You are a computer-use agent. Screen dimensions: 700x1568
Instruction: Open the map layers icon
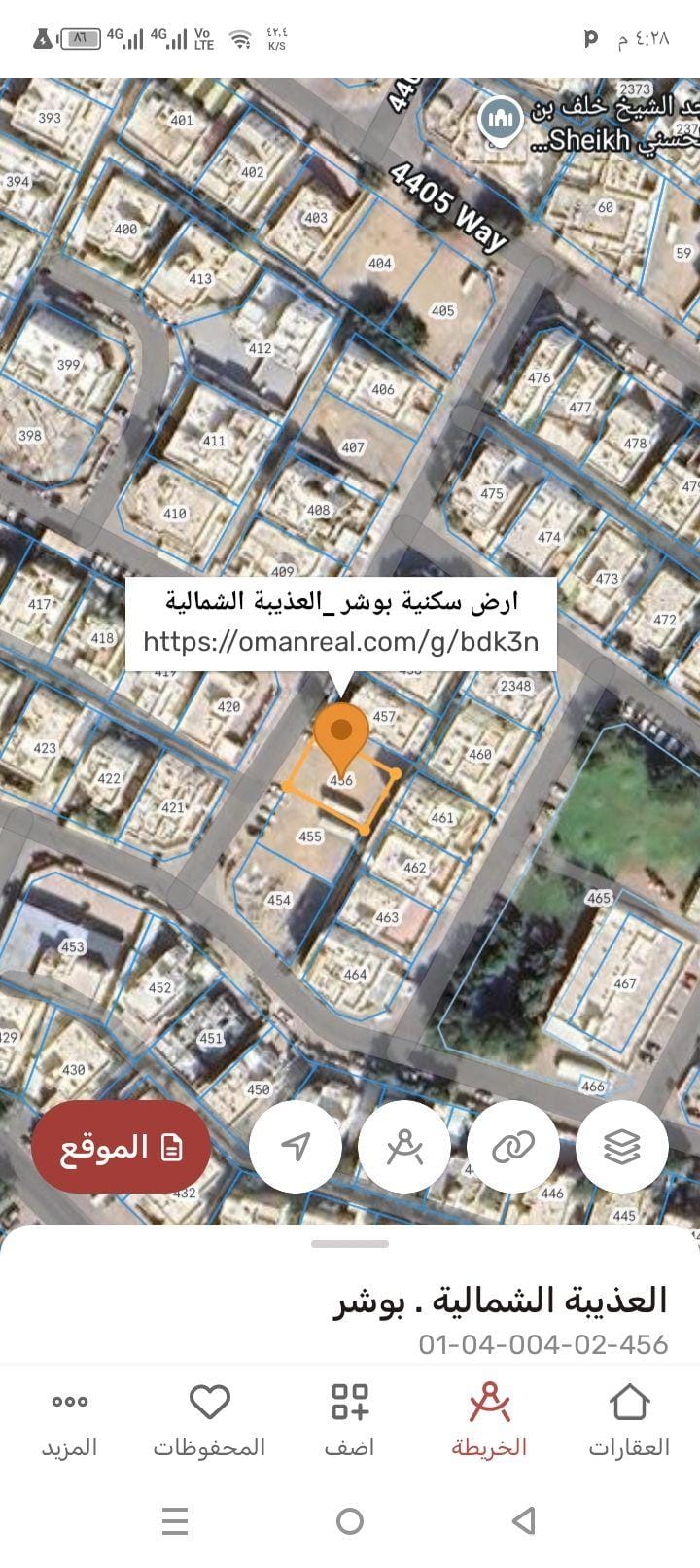[622, 1146]
